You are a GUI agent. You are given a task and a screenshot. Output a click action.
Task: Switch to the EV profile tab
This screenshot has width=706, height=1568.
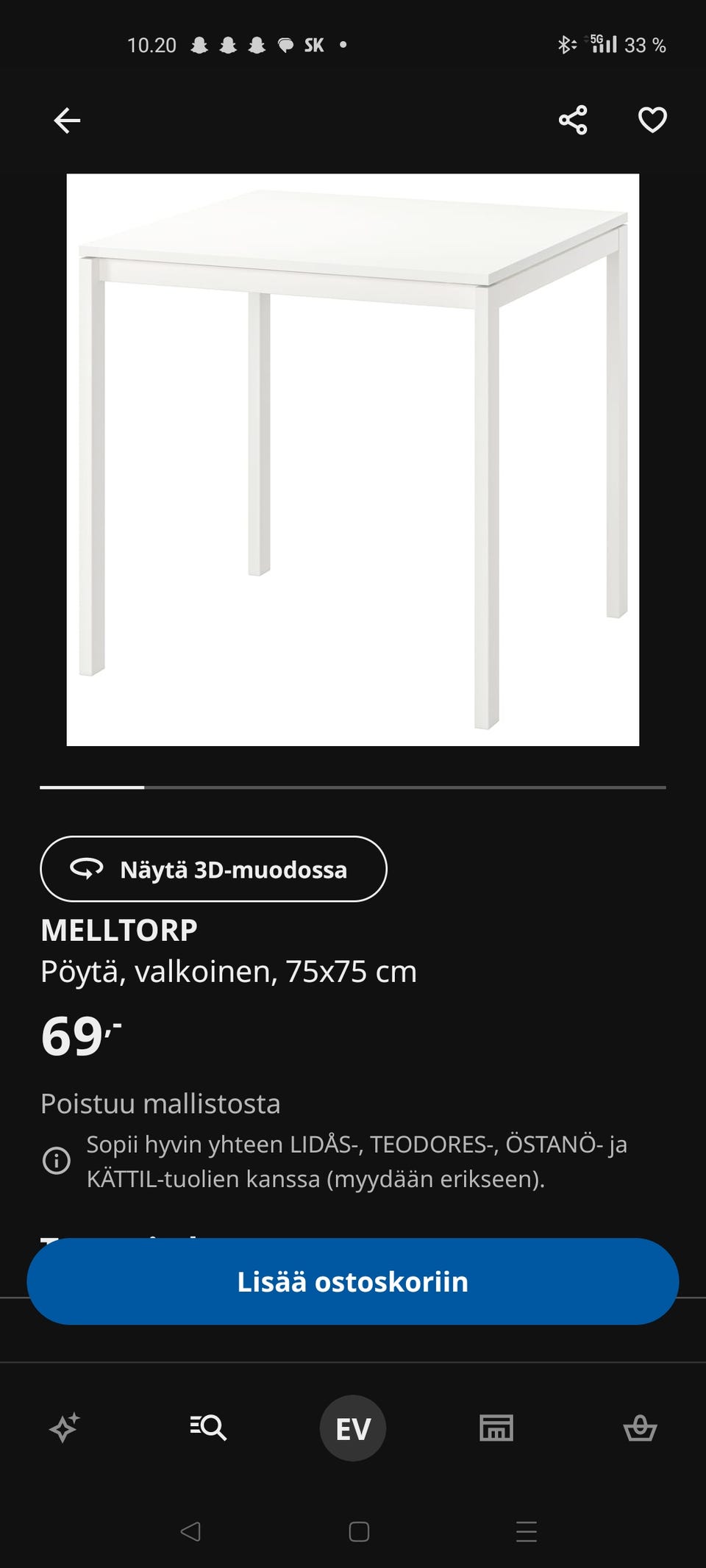(353, 1428)
